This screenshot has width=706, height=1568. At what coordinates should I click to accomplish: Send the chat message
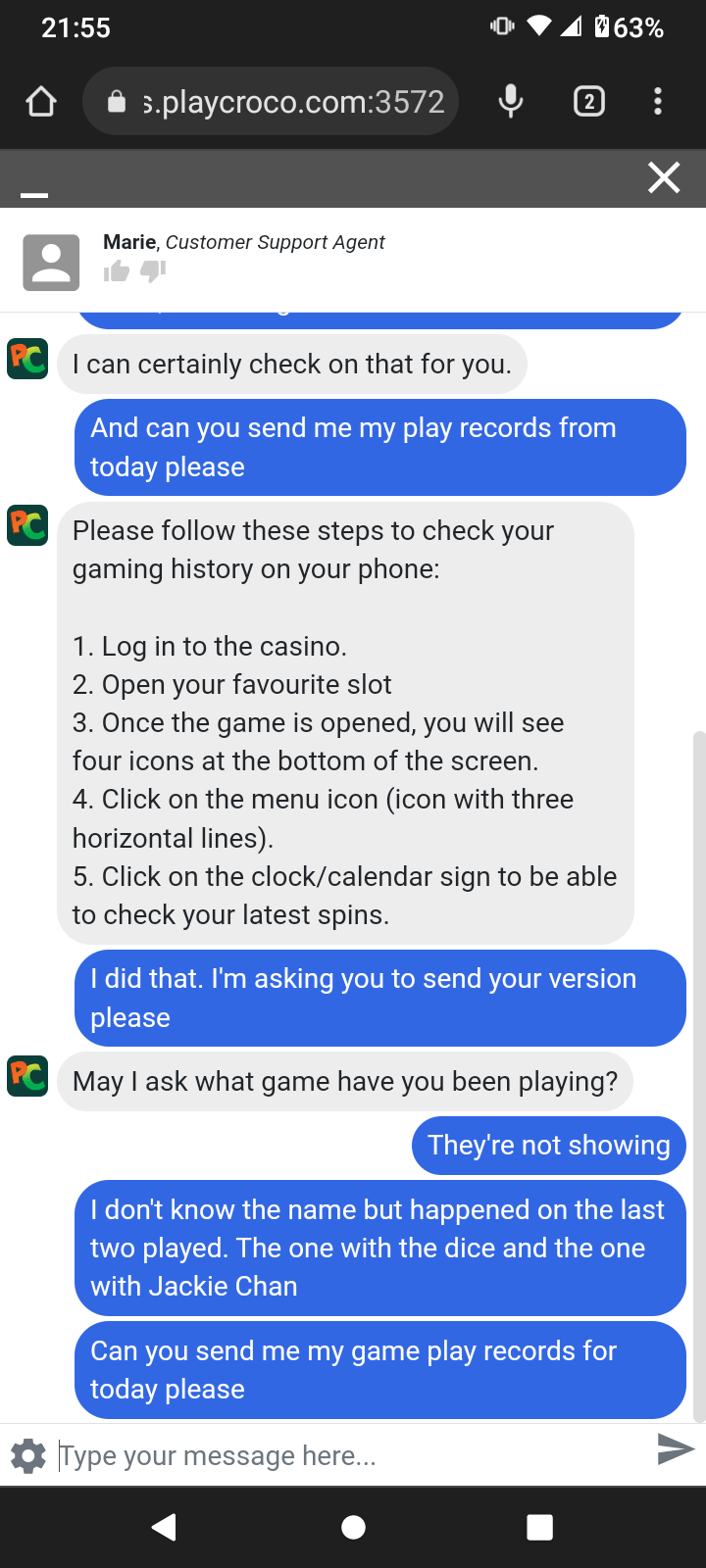click(675, 1448)
